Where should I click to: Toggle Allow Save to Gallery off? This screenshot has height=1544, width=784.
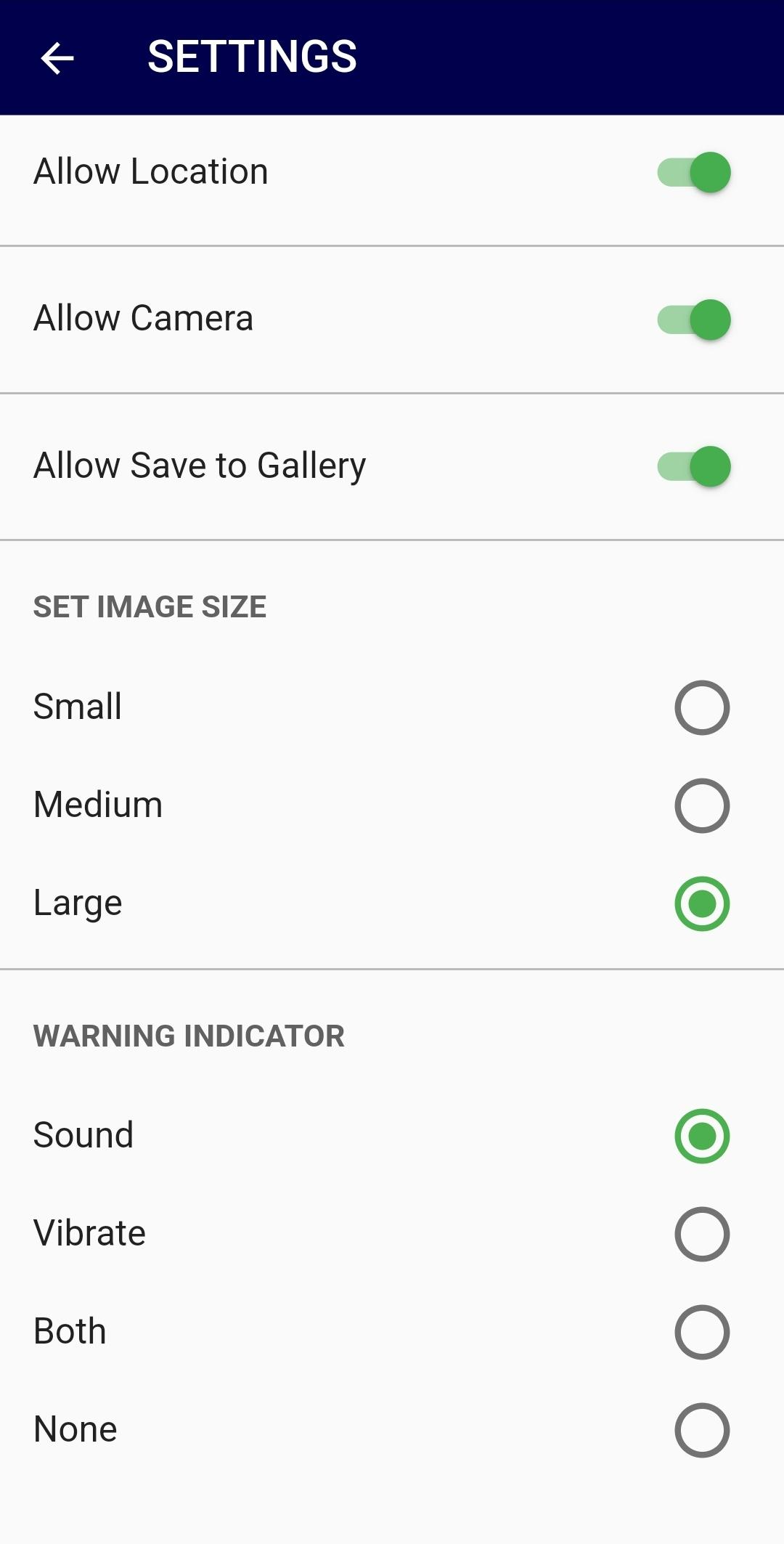(694, 466)
